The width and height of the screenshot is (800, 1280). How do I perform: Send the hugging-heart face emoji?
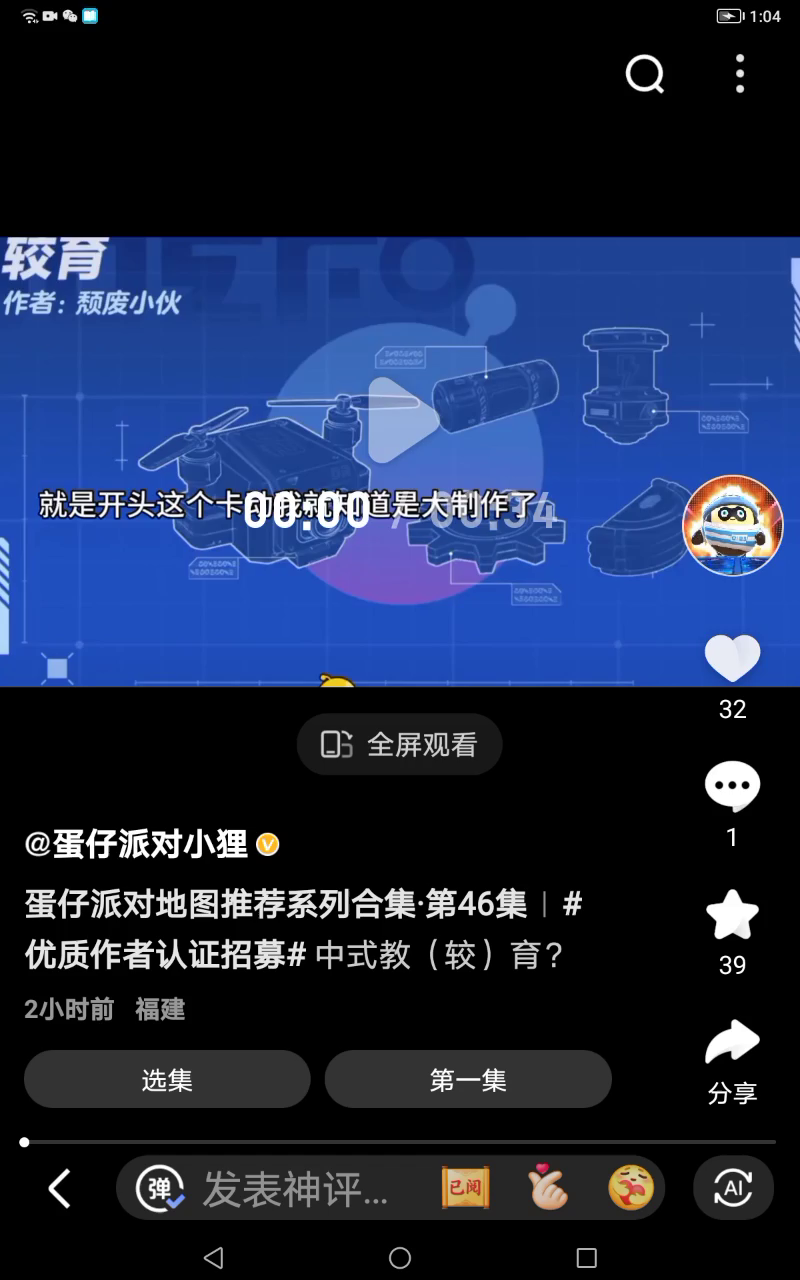click(x=631, y=1188)
